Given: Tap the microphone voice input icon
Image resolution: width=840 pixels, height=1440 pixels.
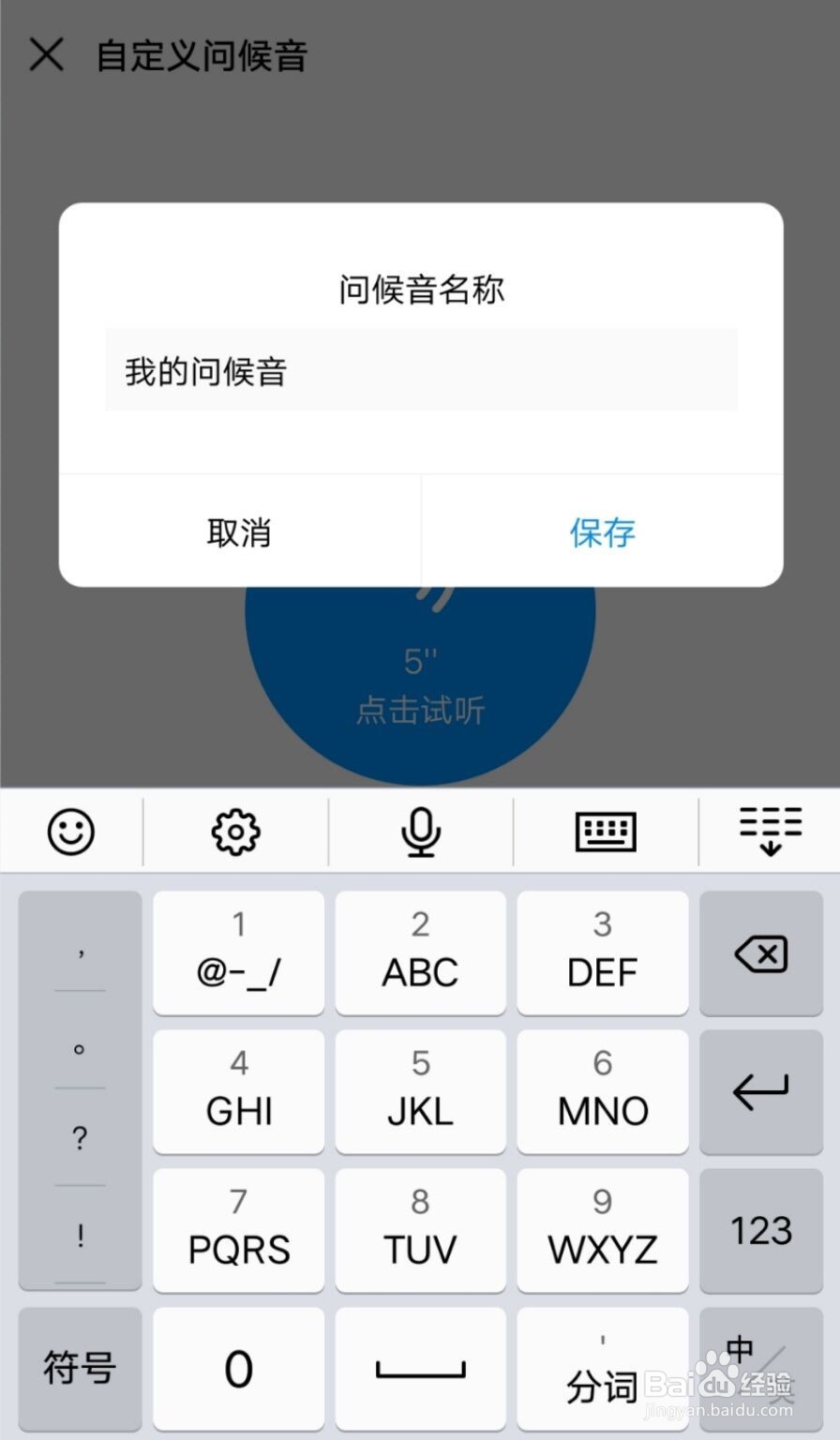Looking at the screenshot, I should (x=420, y=832).
